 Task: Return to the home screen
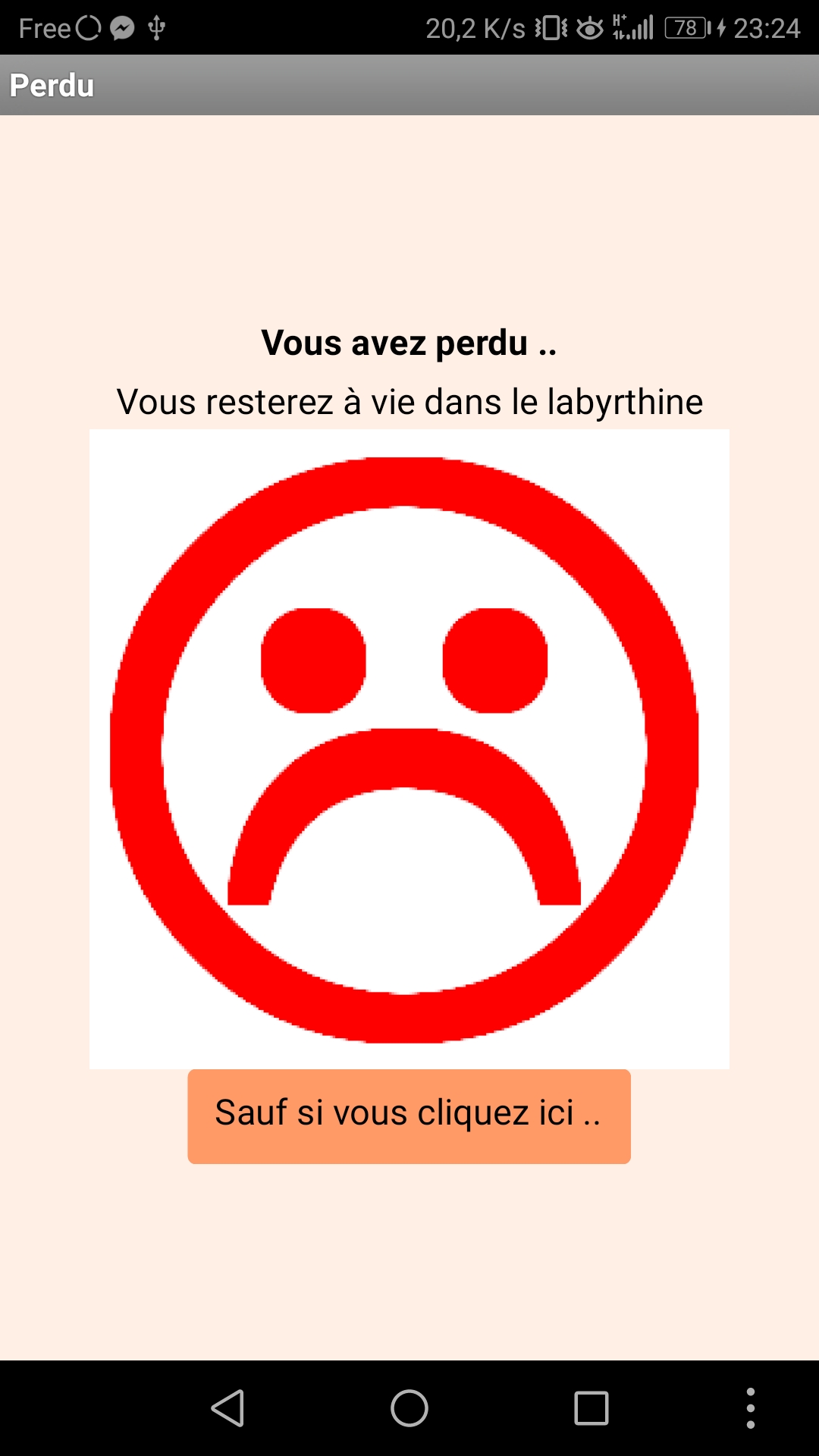409,1408
